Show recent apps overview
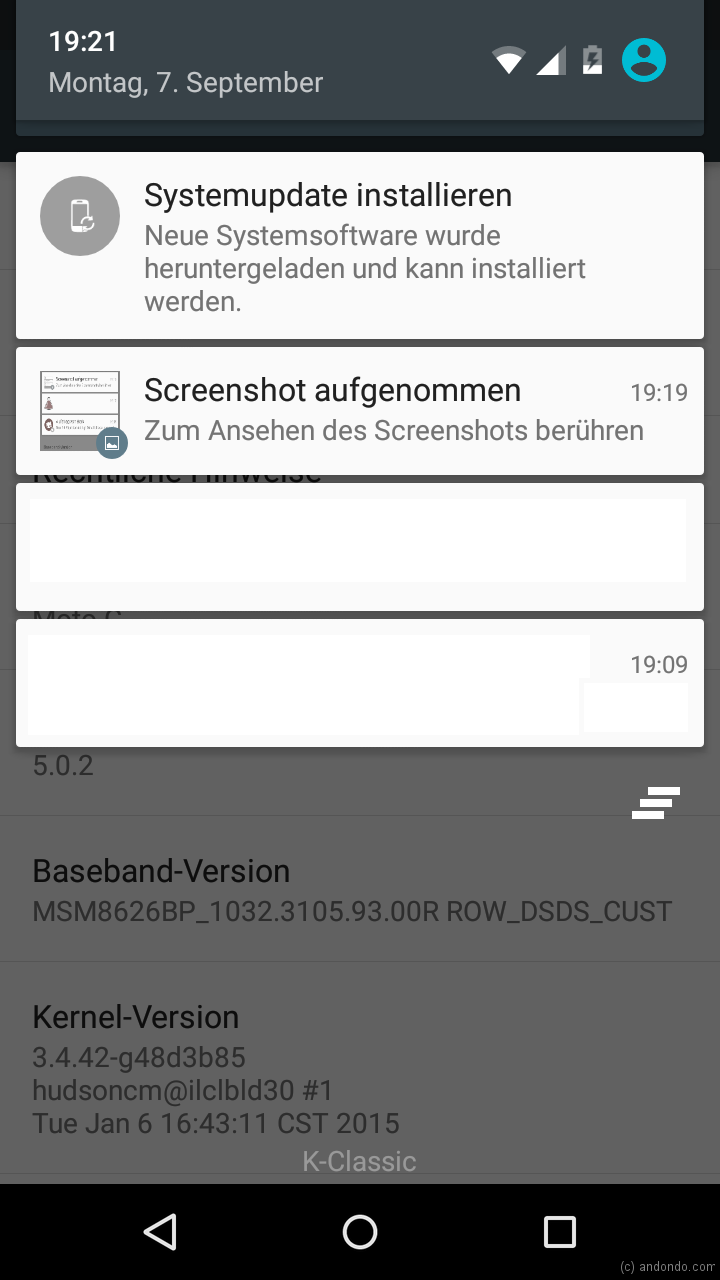This screenshot has width=720, height=1280. click(559, 1232)
